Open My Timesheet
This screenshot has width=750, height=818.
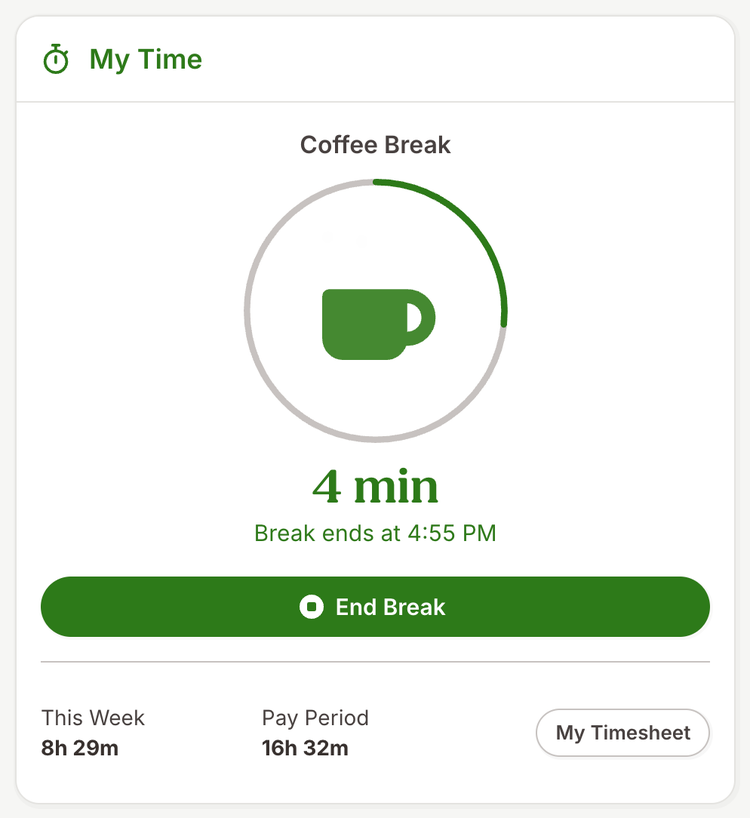pos(623,732)
